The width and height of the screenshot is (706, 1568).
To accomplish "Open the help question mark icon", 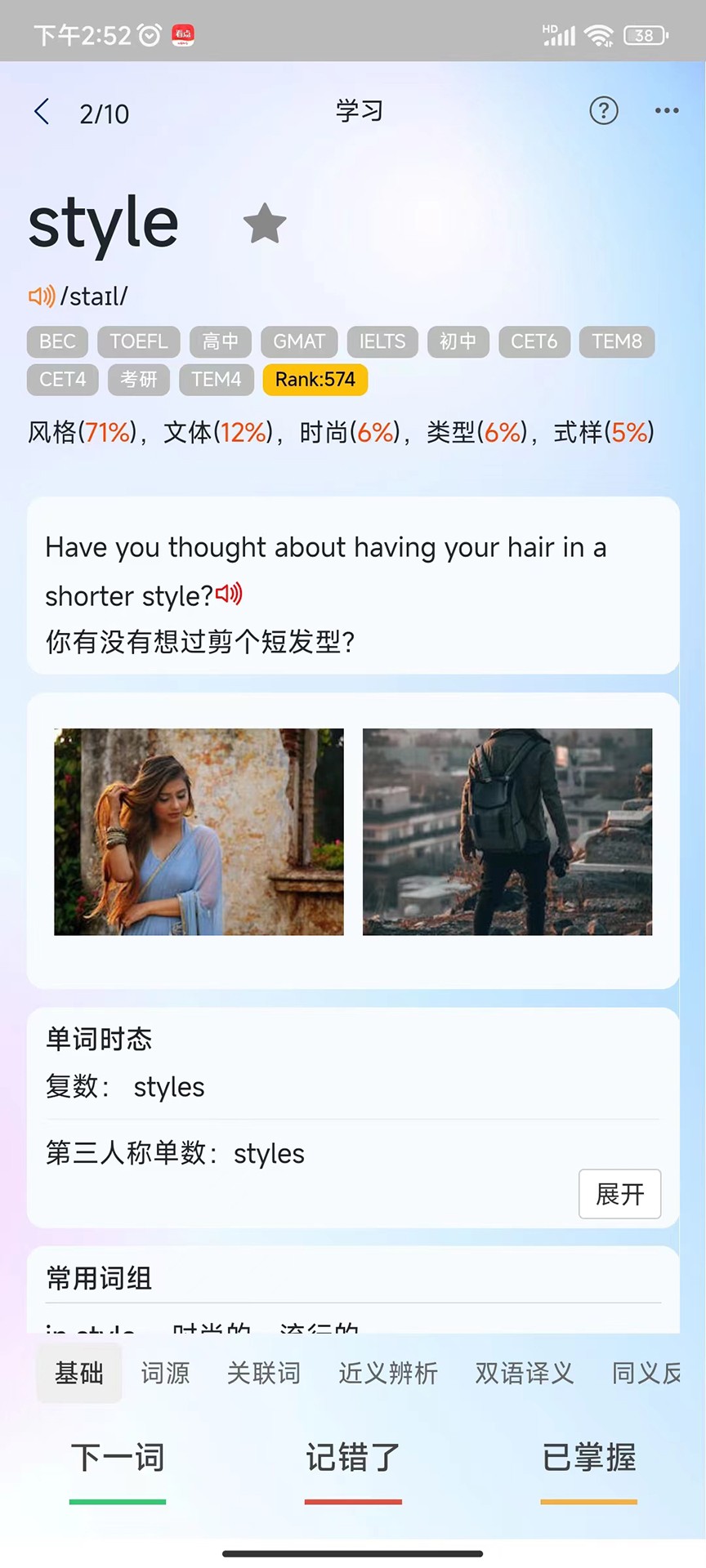I will tap(604, 111).
